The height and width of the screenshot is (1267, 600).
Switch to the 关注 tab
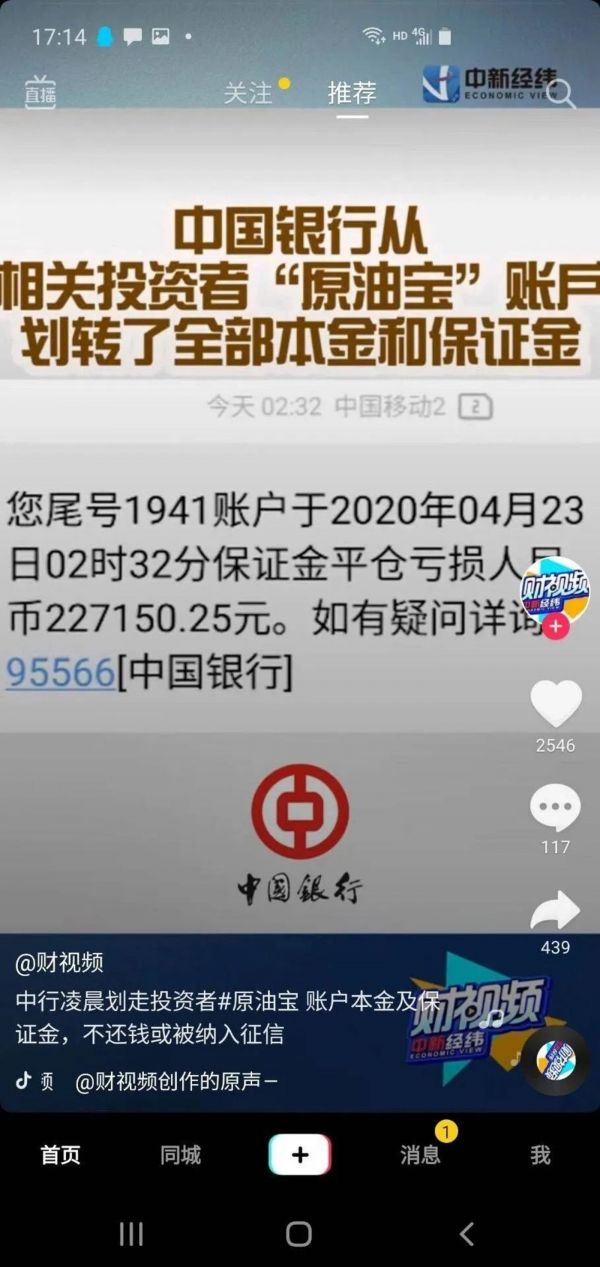(x=248, y=93)
